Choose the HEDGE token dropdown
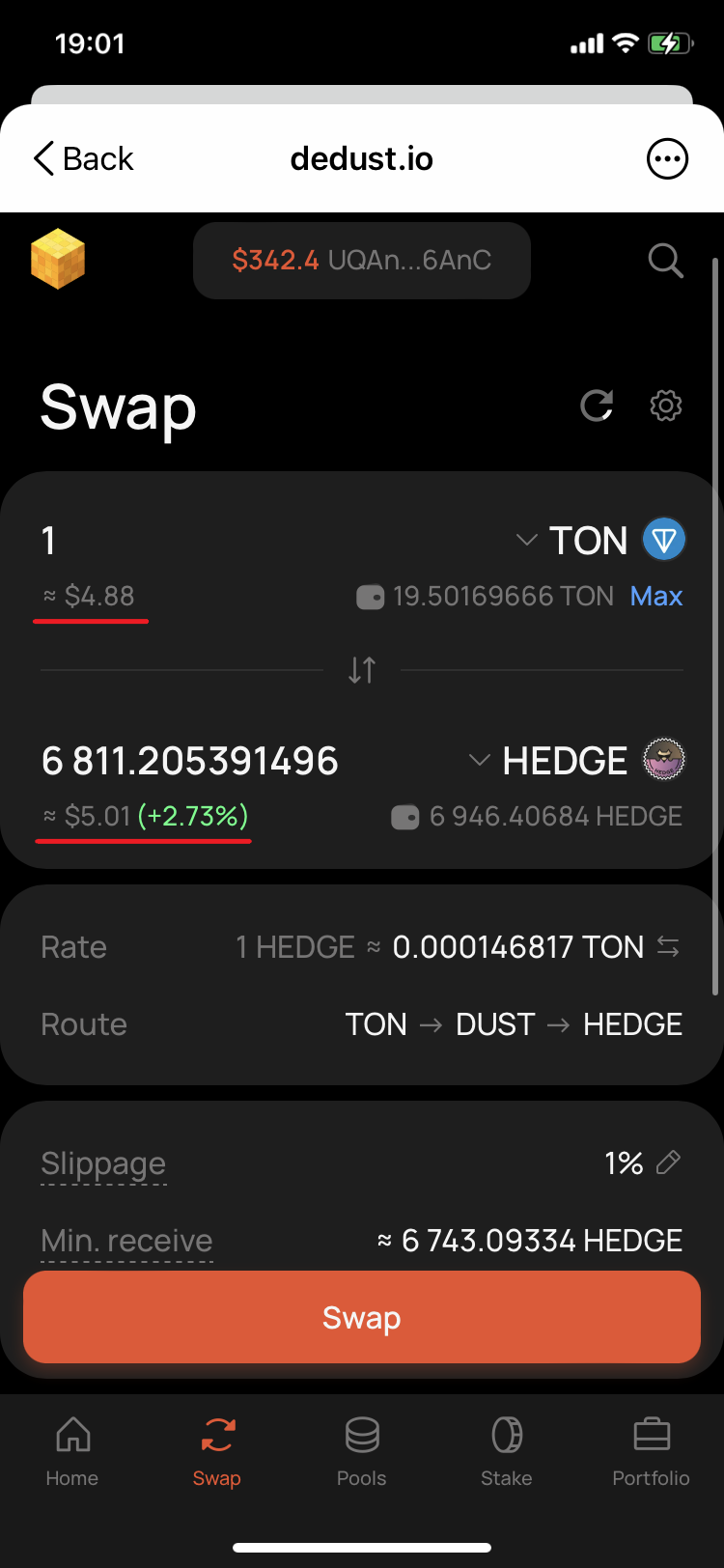The width and height of the screenshot is (724, 1568). click(x=576, y=761)
